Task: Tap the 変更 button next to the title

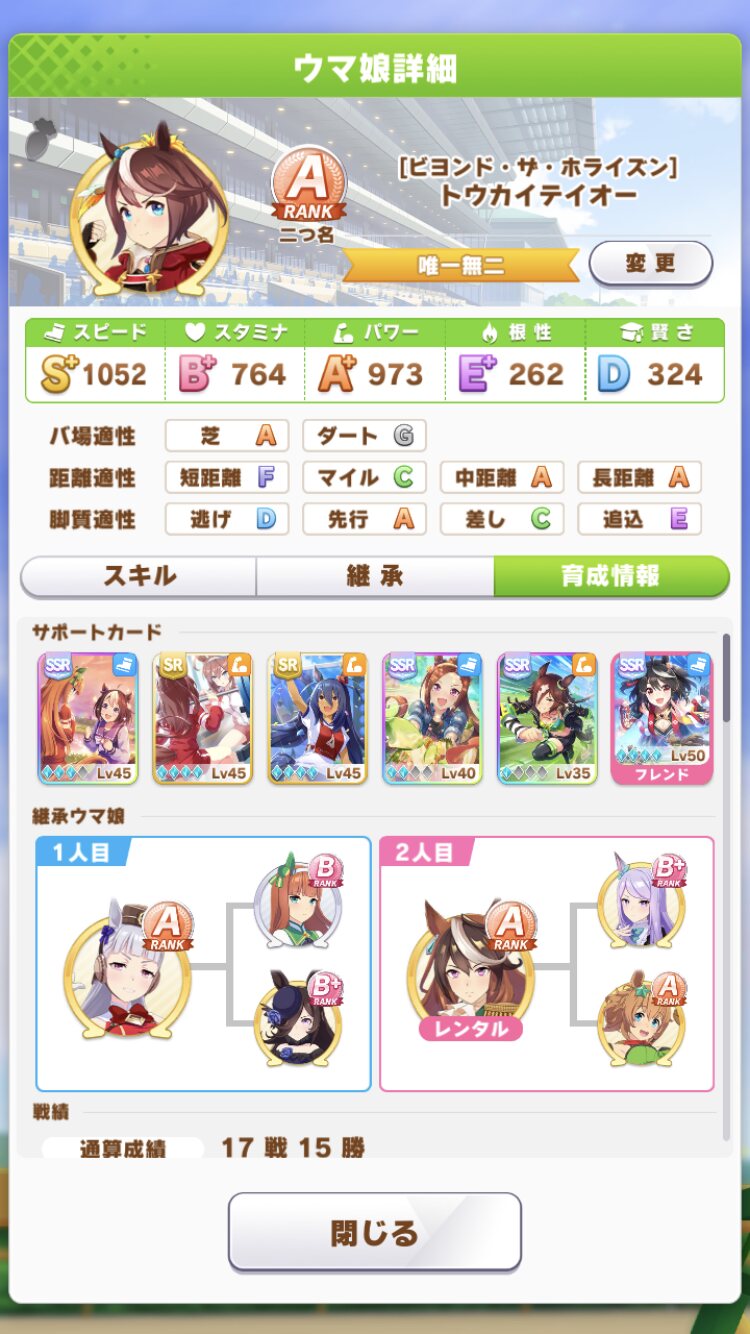Action: (x=650, y=264)
